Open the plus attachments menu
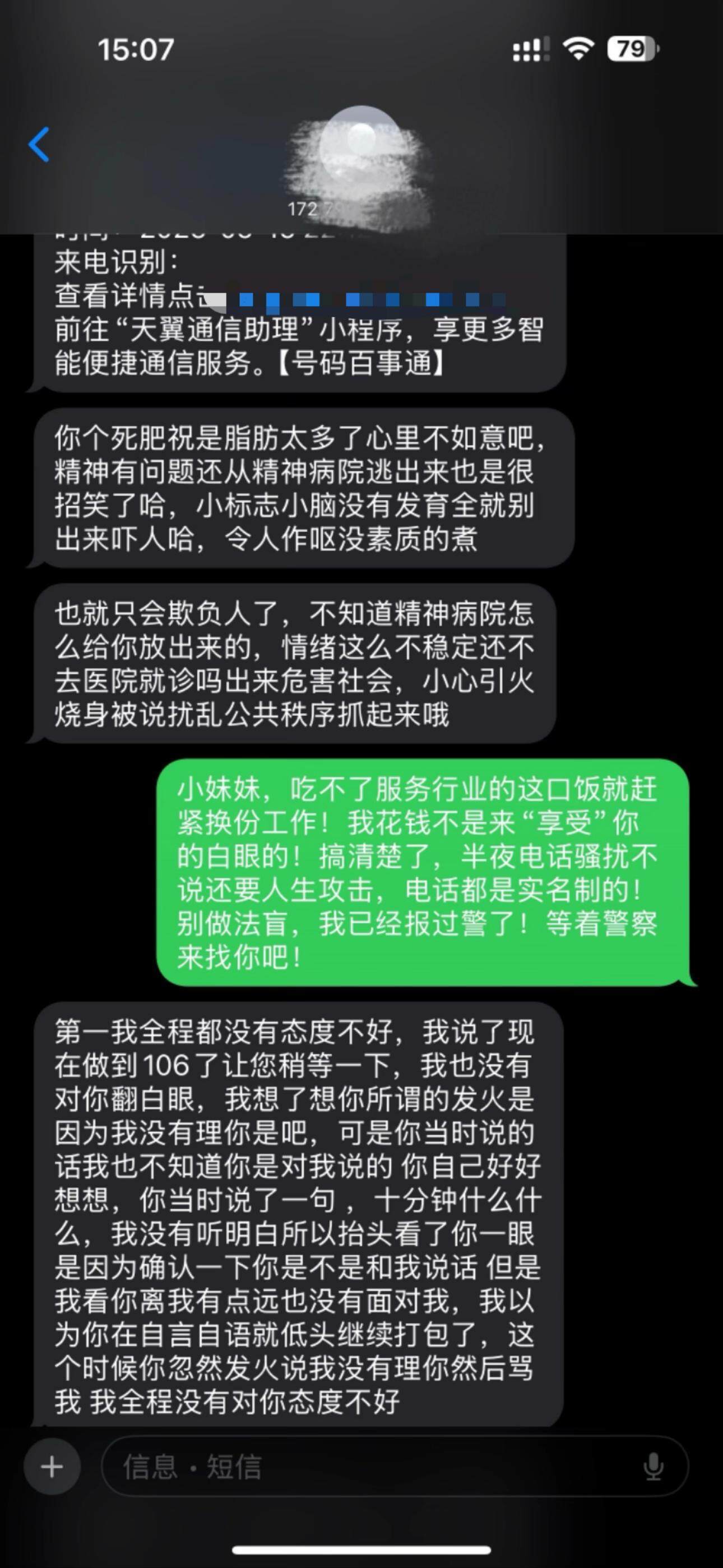The width and height of the screenshot is (723, 1568). tap(52, 1467)
